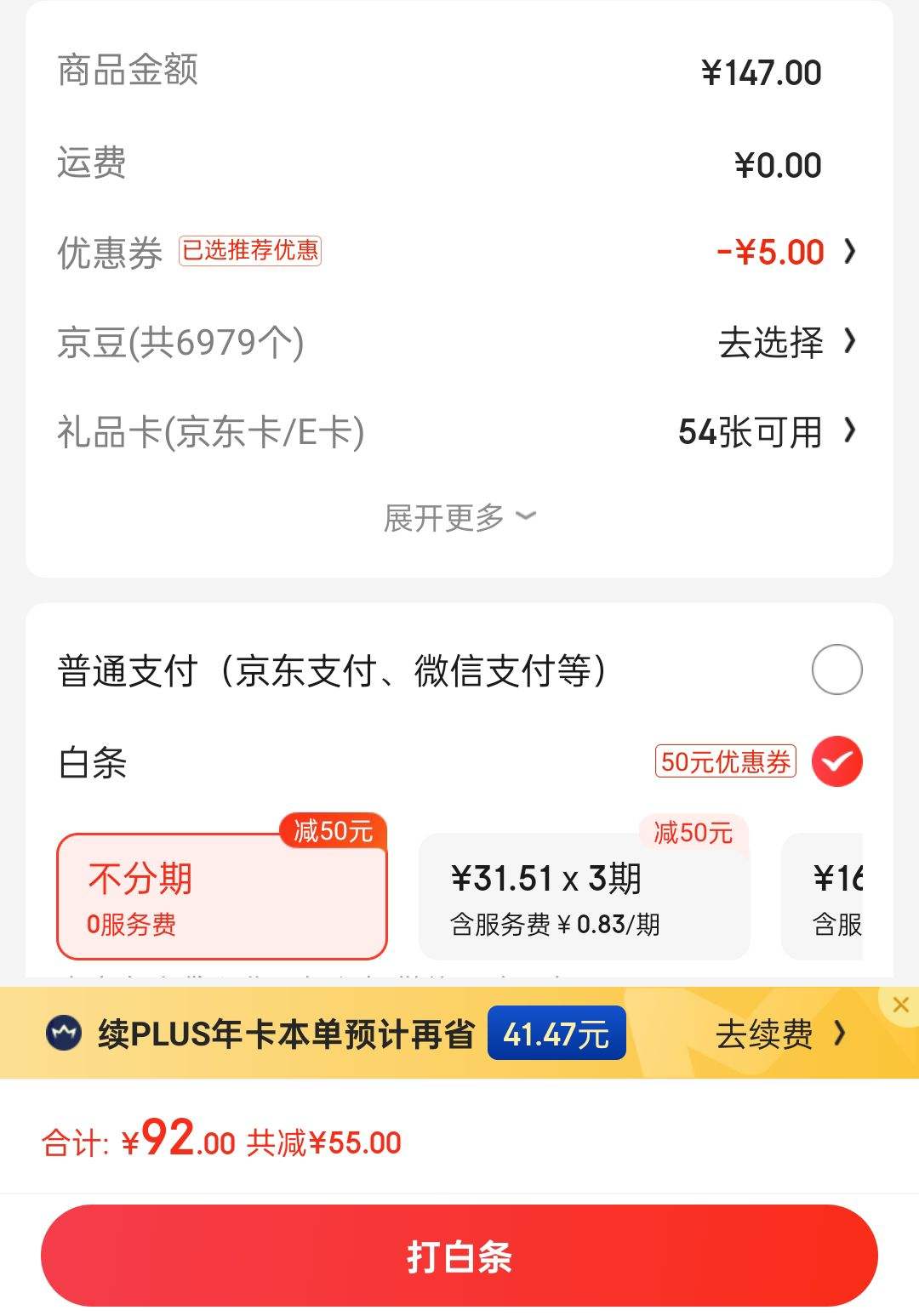Viewport: 919px width, 1316px height.
Task: Click the 已选推荐优惠 badge
Action: point(250,252)
